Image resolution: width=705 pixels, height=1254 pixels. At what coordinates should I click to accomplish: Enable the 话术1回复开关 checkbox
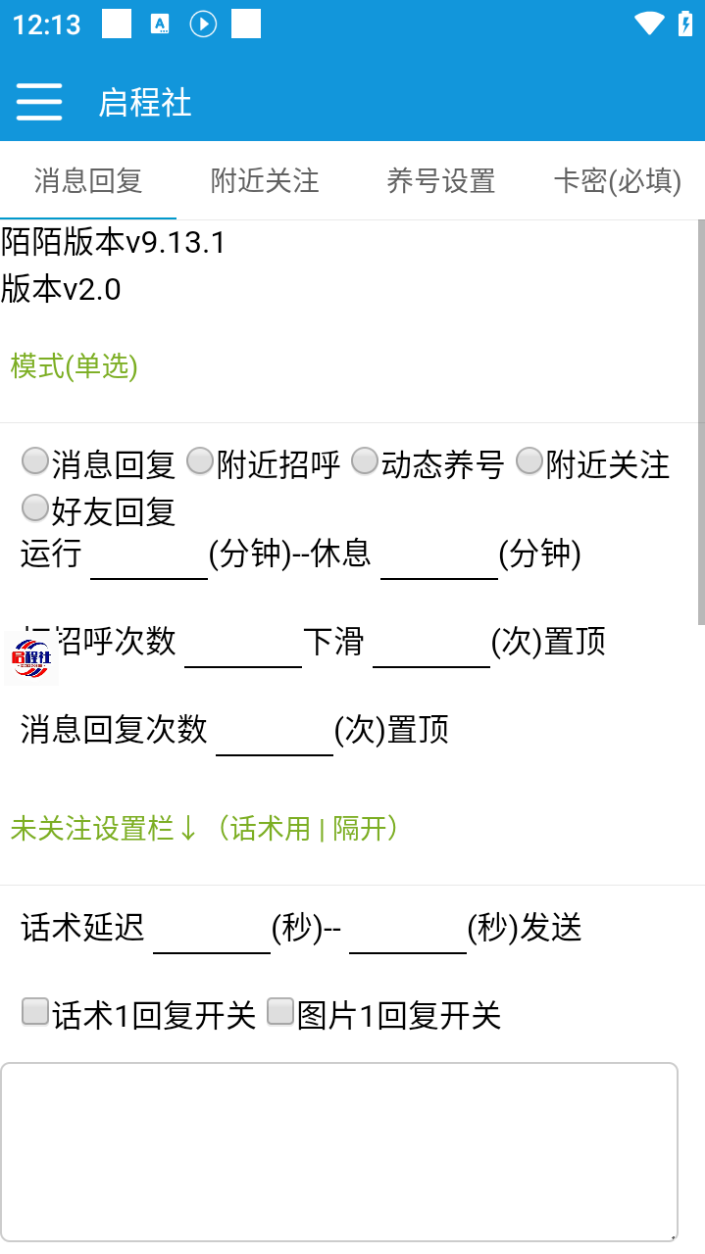point(36,1012)
